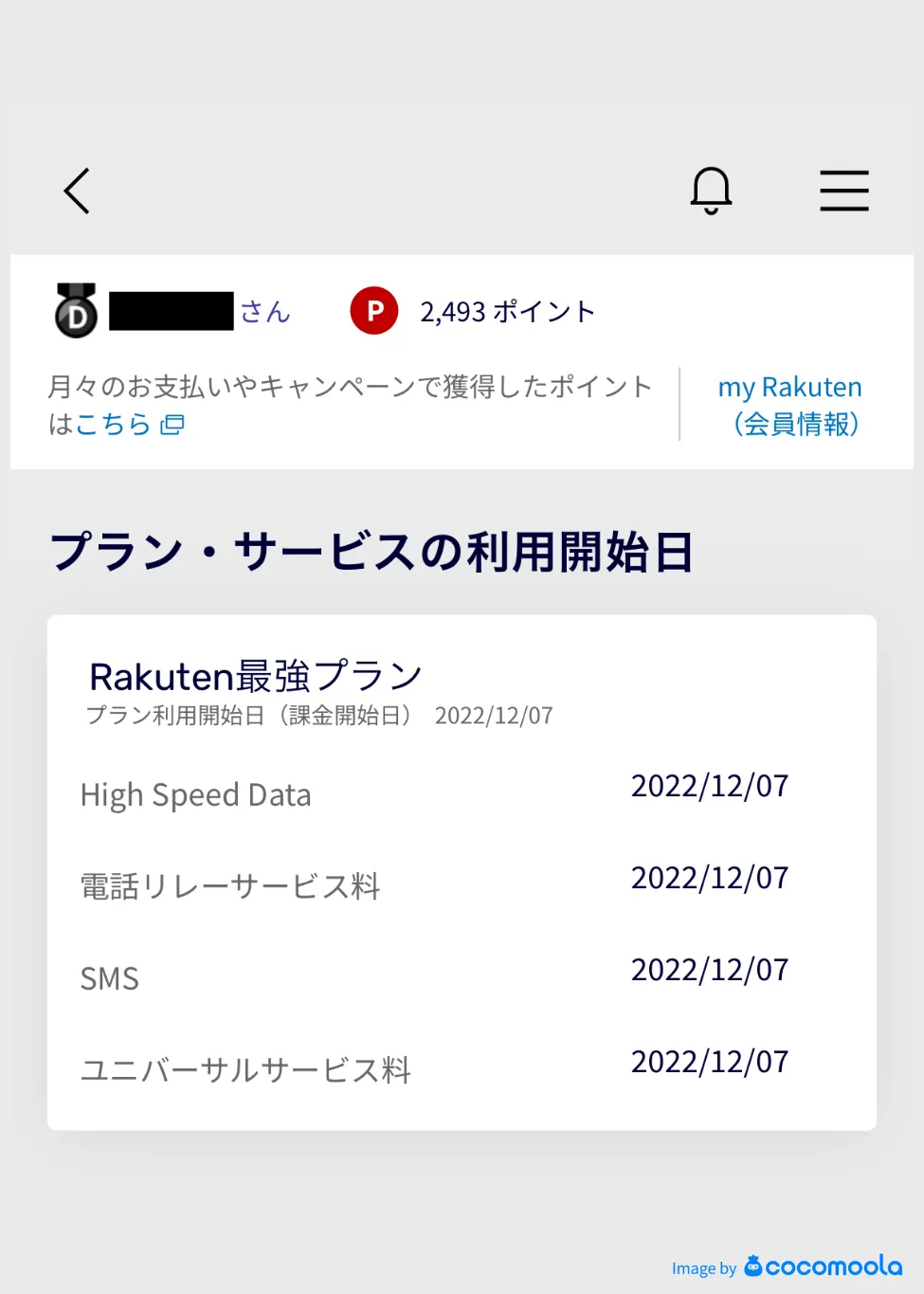
Task: Select the blacked-out user name area
Action: pyautogui.click(x=172, y=312)
